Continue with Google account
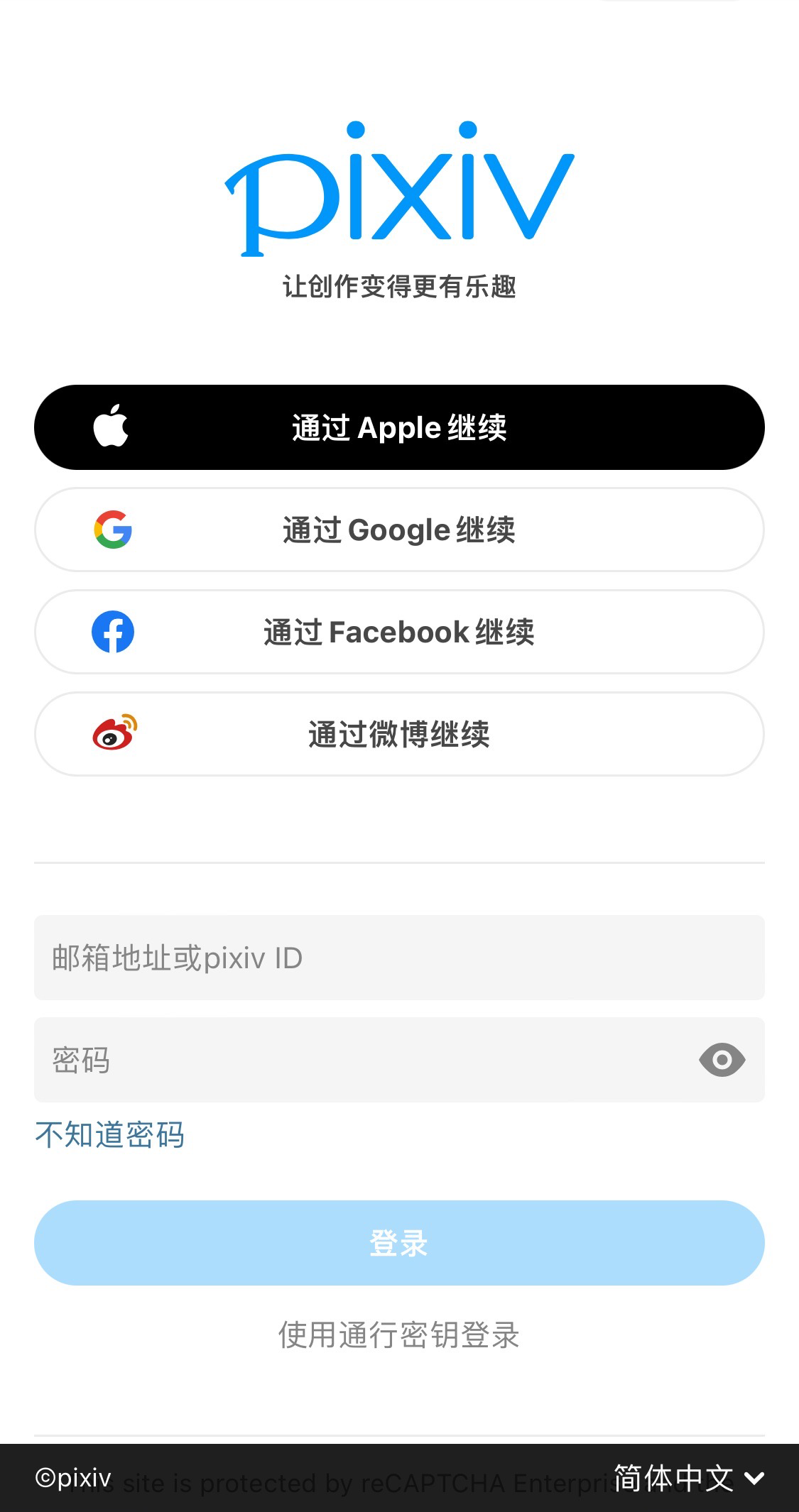The image size is (799, 1512). coord(399,530)
